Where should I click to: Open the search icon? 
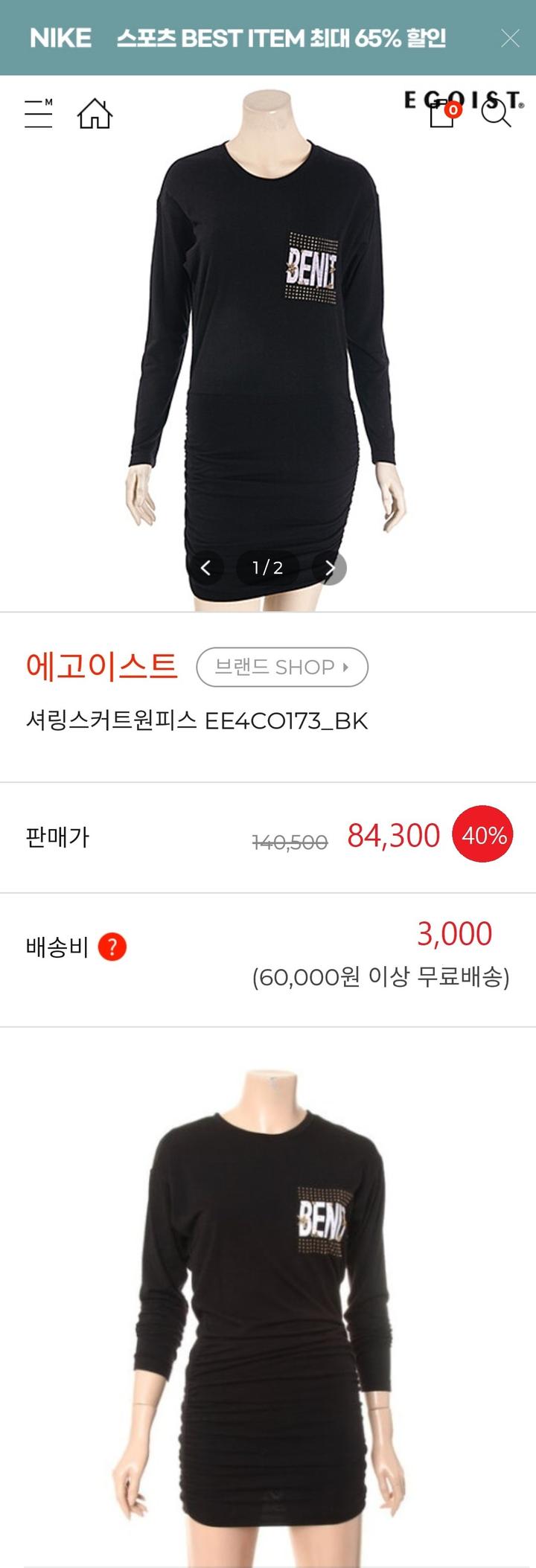coord(495,112)
